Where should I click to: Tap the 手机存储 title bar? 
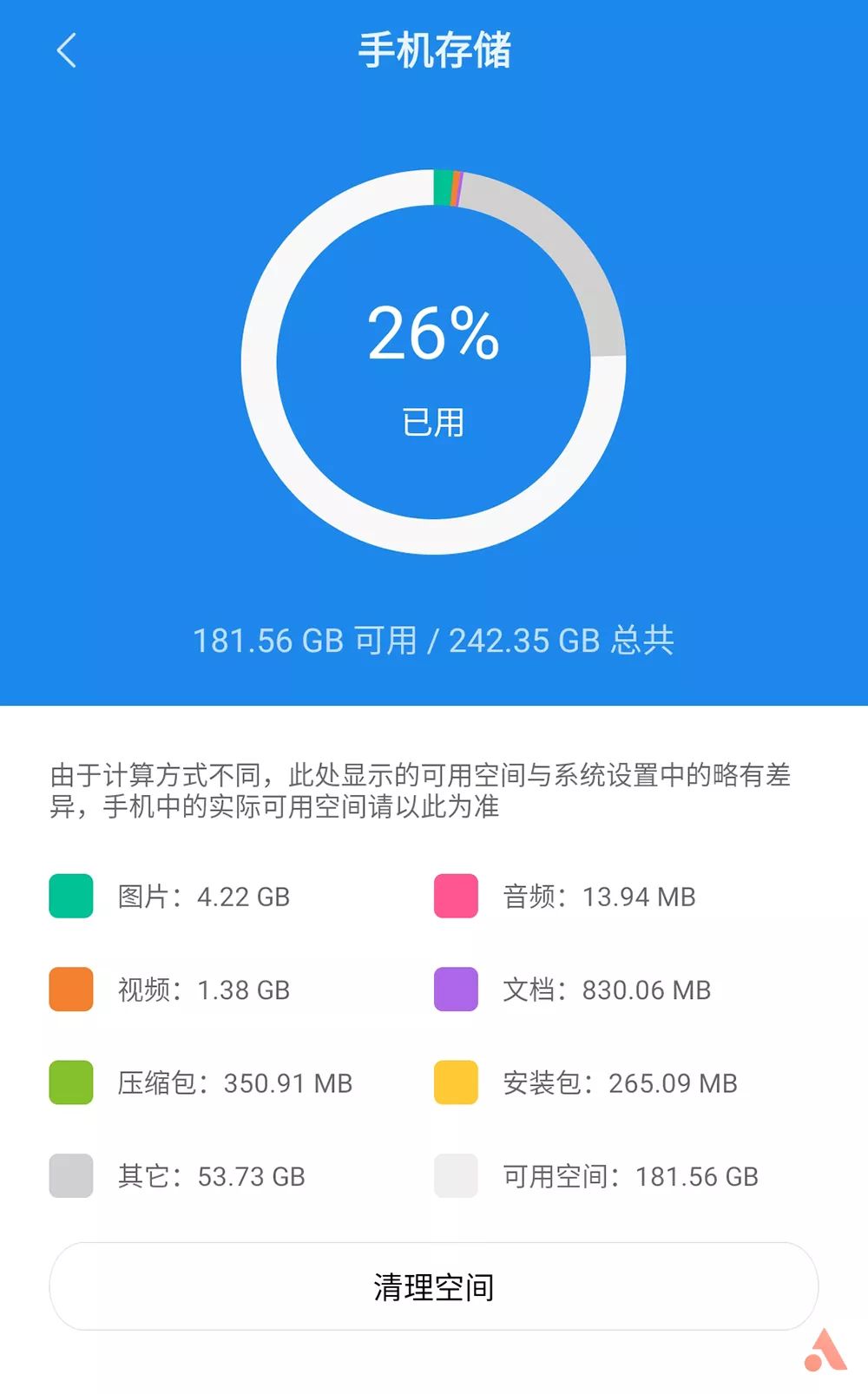434,50
